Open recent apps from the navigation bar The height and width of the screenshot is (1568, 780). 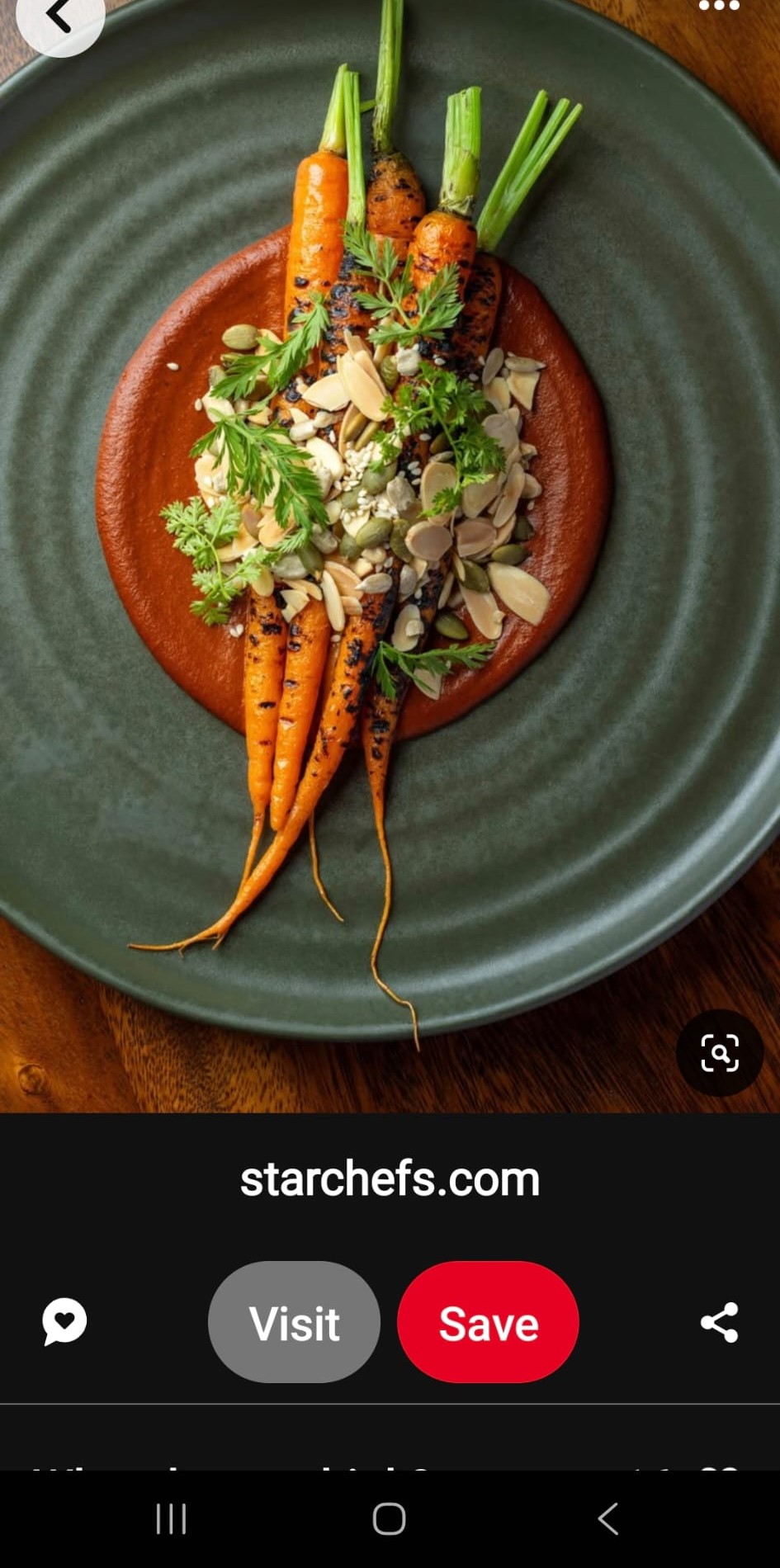pos(171,1518)
